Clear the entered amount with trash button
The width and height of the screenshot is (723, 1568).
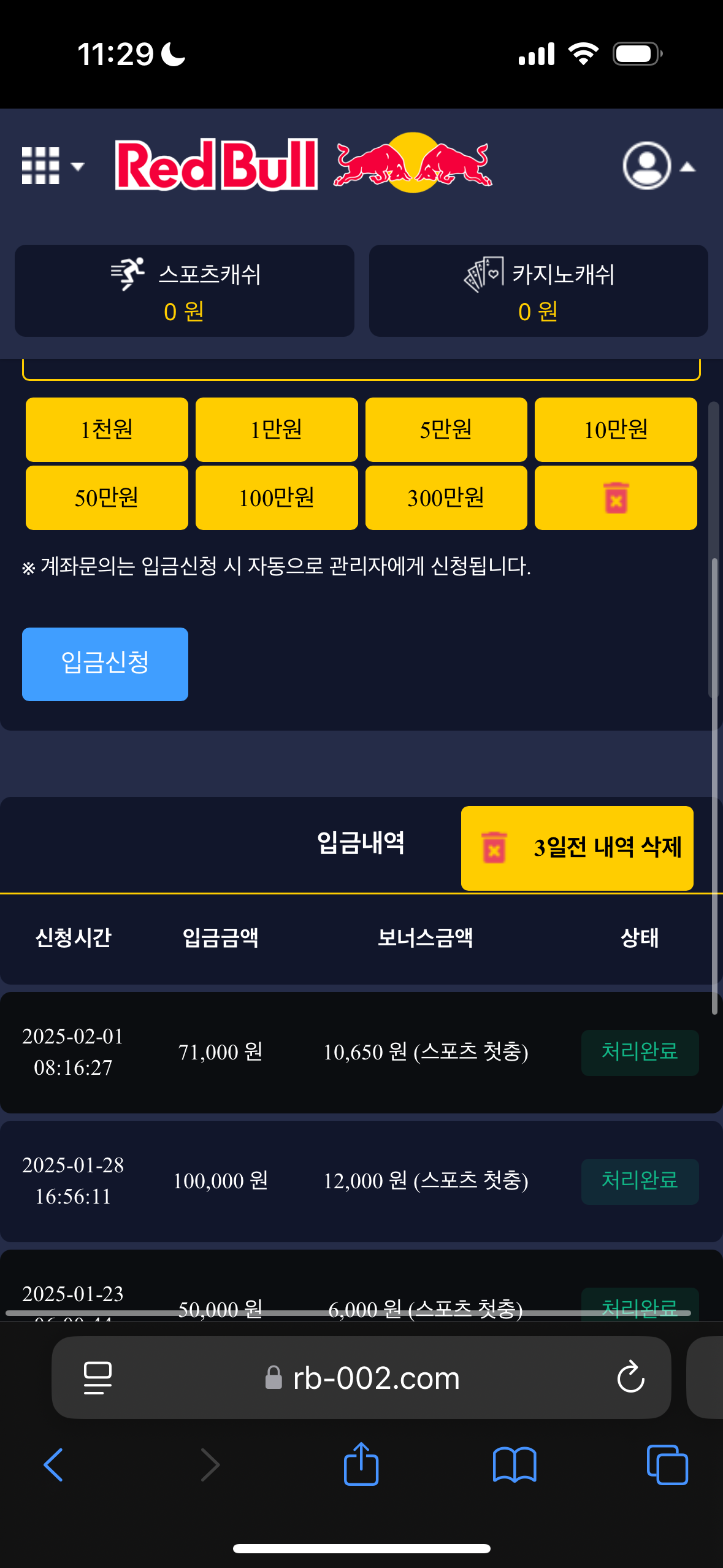click(x=616, y=498)
